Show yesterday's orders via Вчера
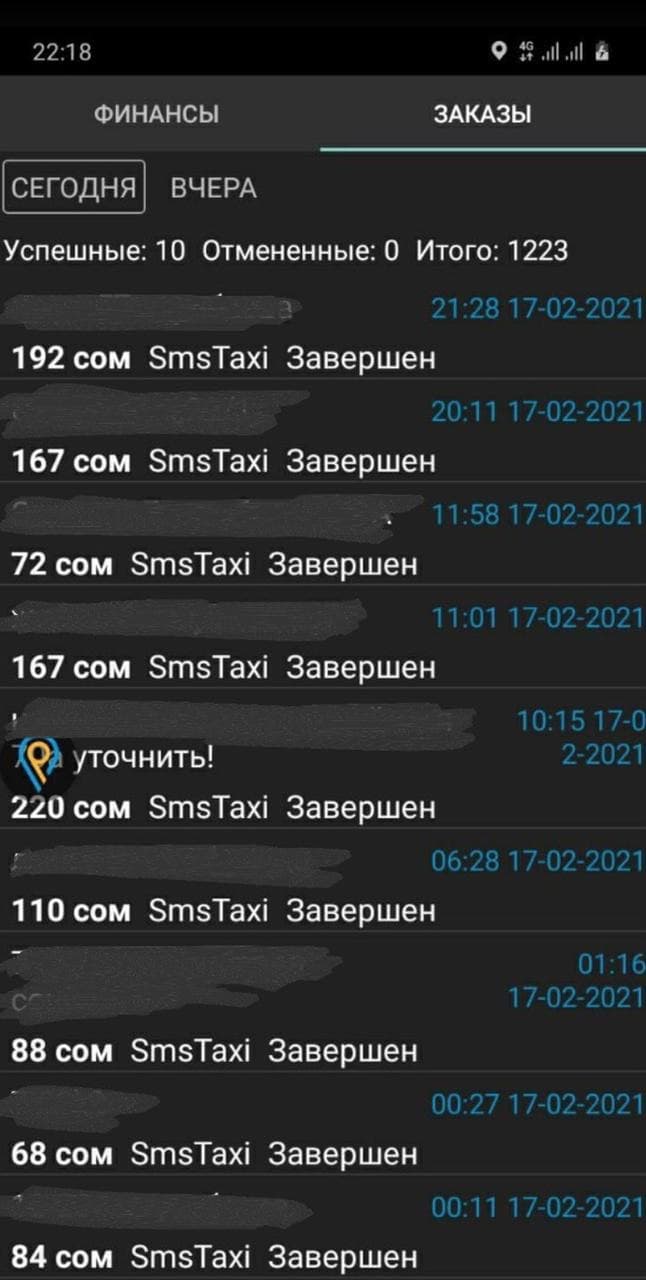 coord(213,187)
